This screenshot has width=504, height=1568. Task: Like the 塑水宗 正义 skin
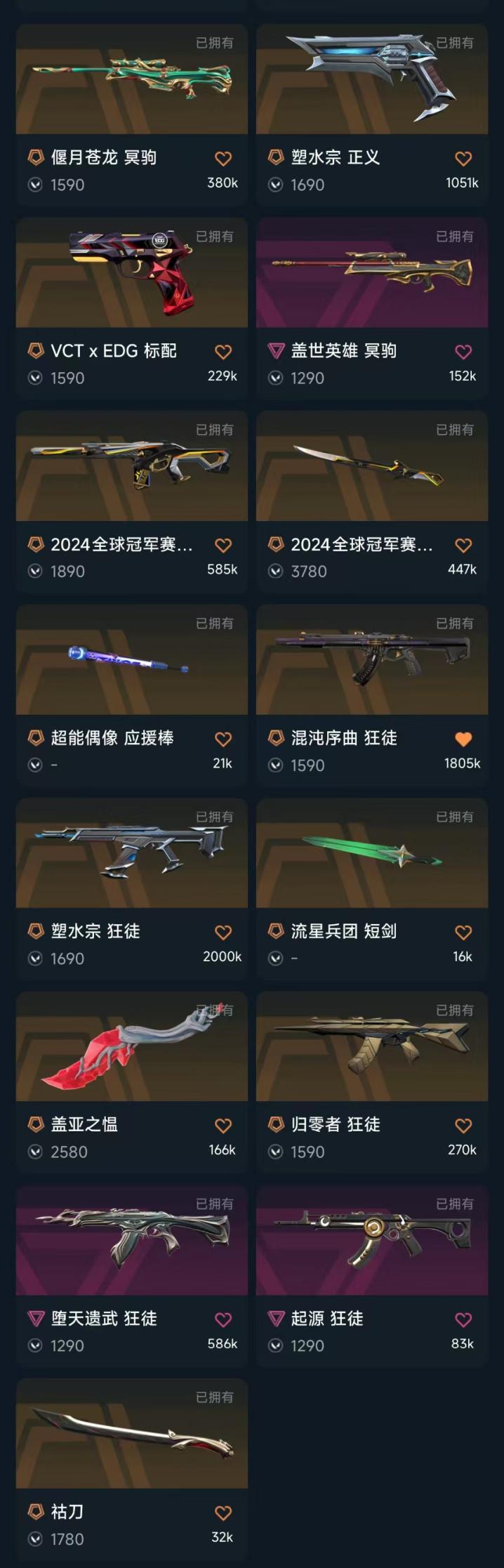[463, 158]
